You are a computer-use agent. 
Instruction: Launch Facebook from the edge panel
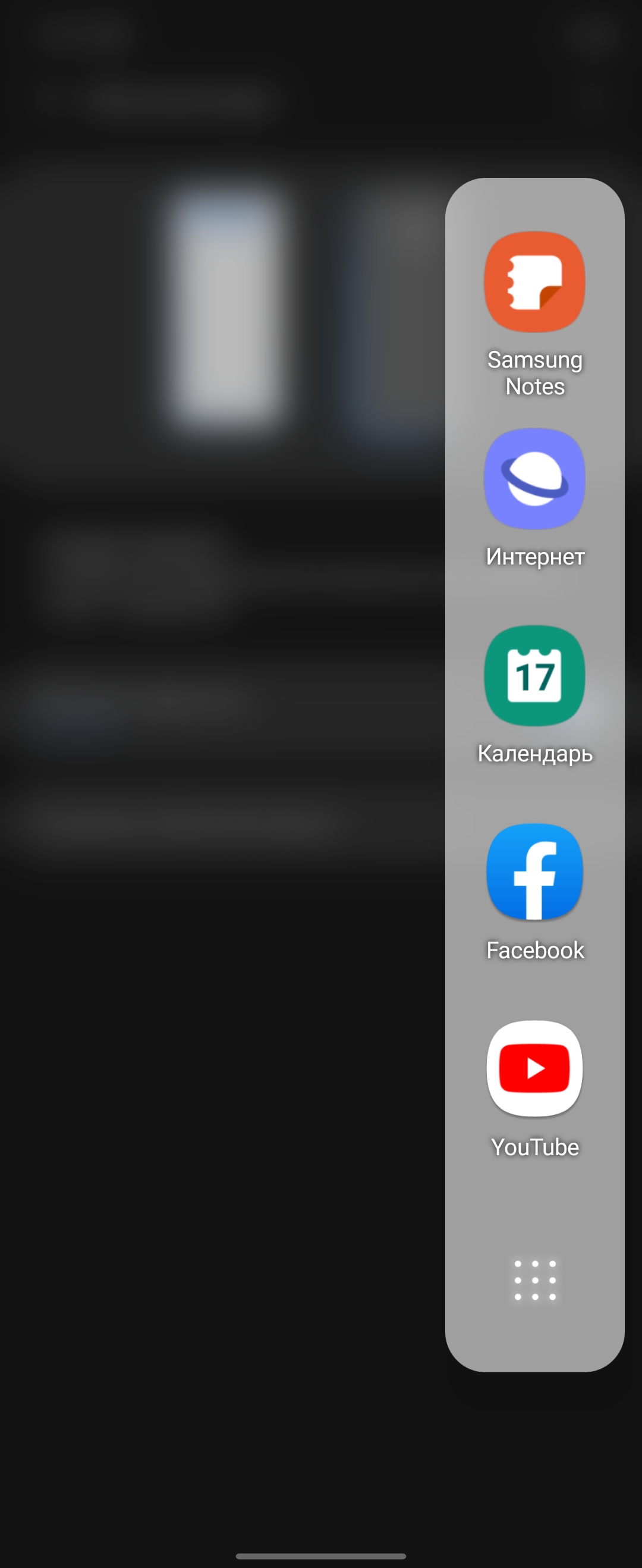tap(534, 872)
